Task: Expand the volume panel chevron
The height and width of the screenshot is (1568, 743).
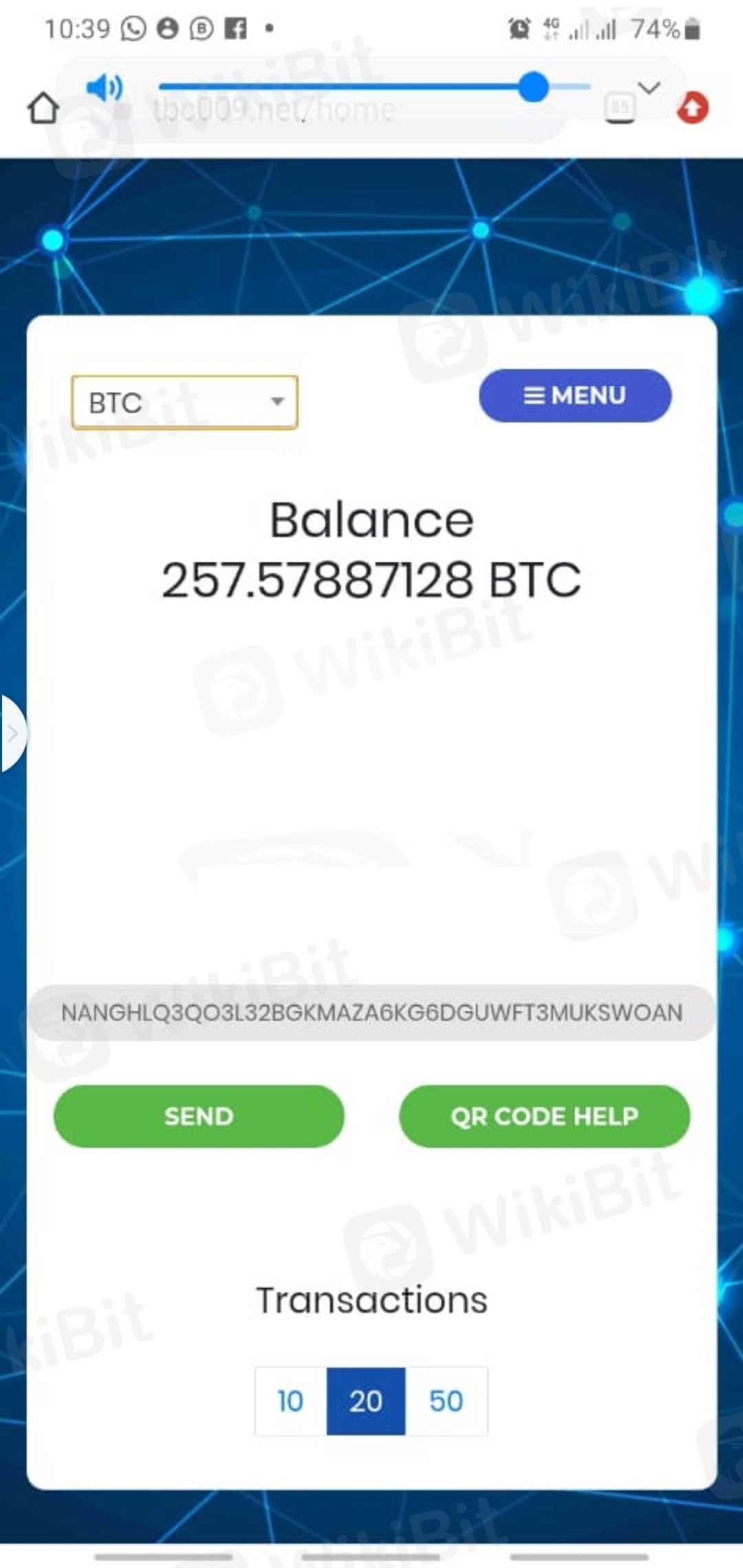Action: [648, 87]
